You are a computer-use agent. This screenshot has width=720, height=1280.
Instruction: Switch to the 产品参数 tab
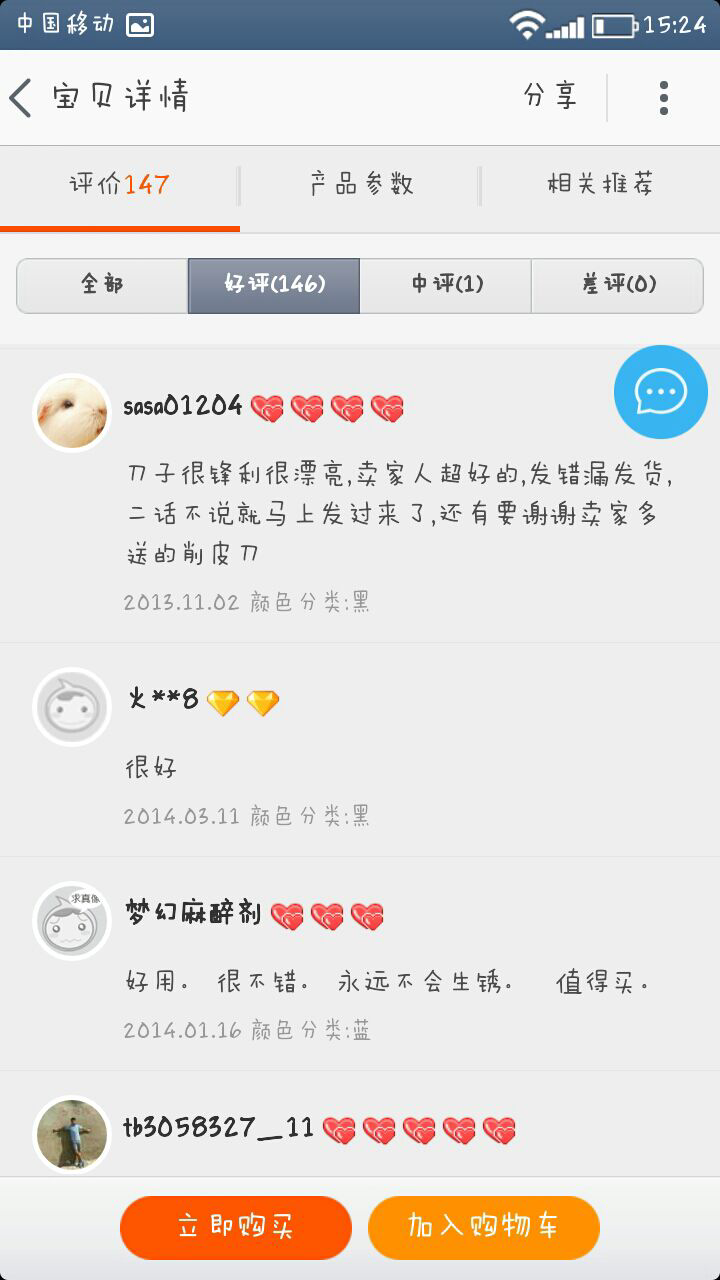pyautogui.click(x=360, y=185)
